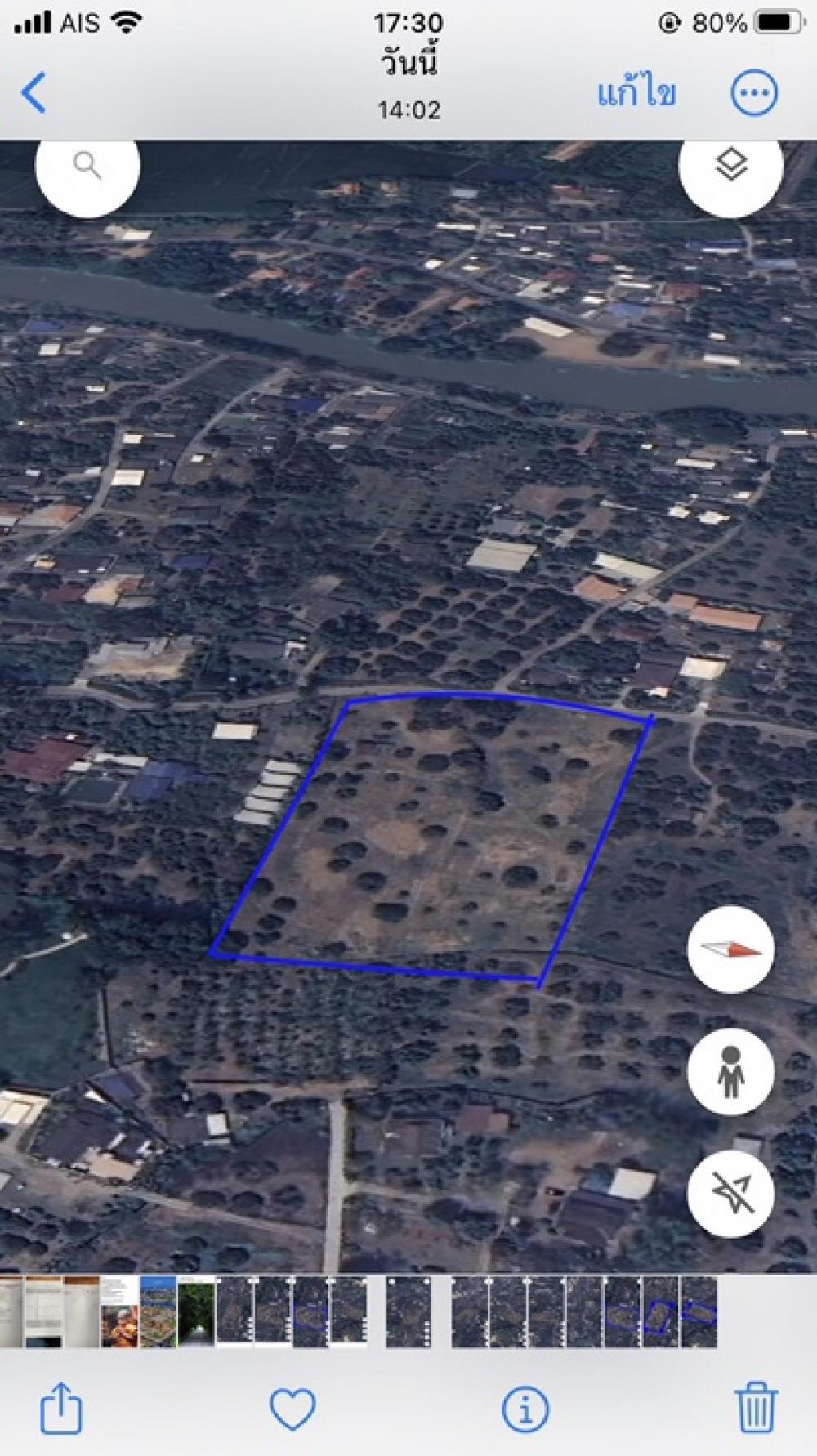The width and height of the screenshot is (817, 1456).
Task: Share this photo
Action: 61,1407
